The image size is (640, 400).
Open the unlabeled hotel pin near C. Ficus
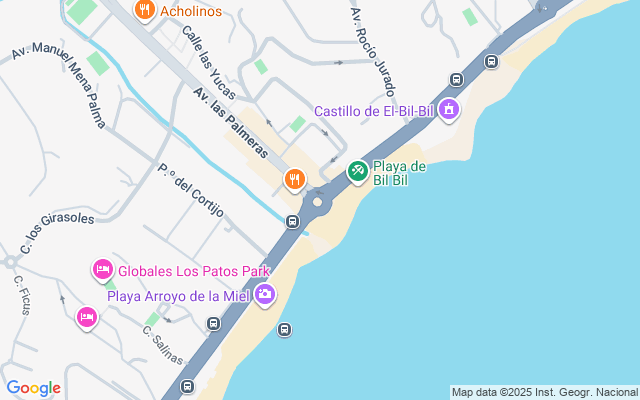click(87, 317)
